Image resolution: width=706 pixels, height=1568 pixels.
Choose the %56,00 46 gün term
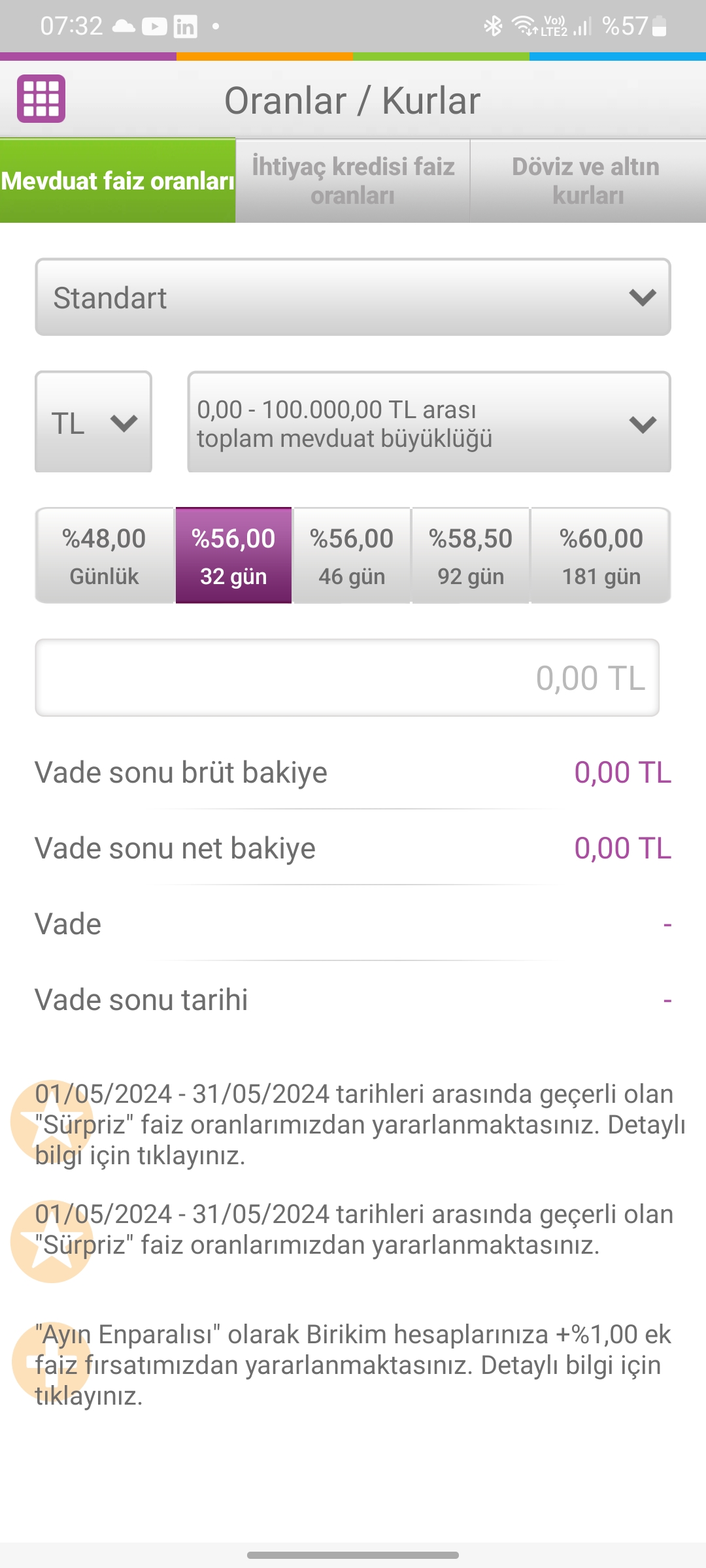point(352,555)
